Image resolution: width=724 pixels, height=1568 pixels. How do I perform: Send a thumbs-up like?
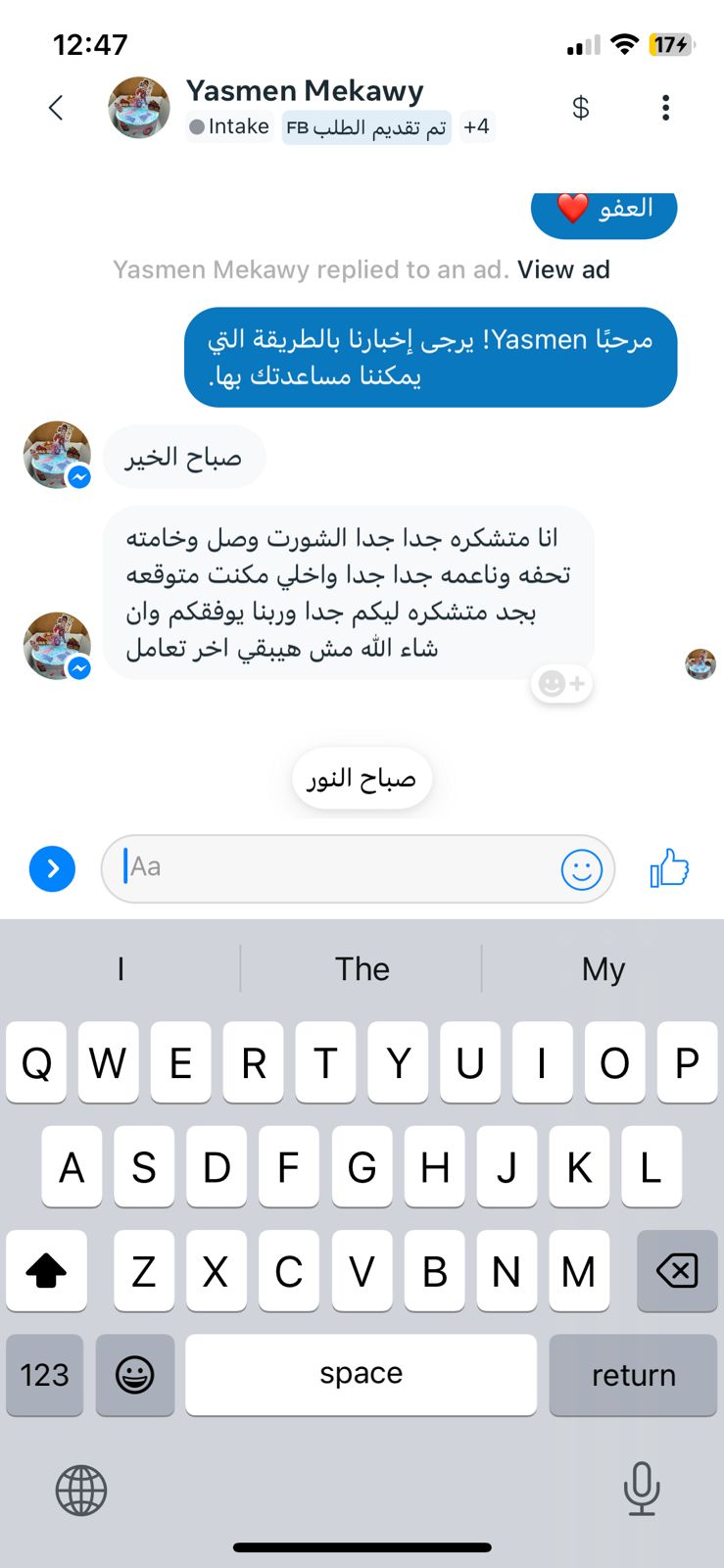[670, 868]
